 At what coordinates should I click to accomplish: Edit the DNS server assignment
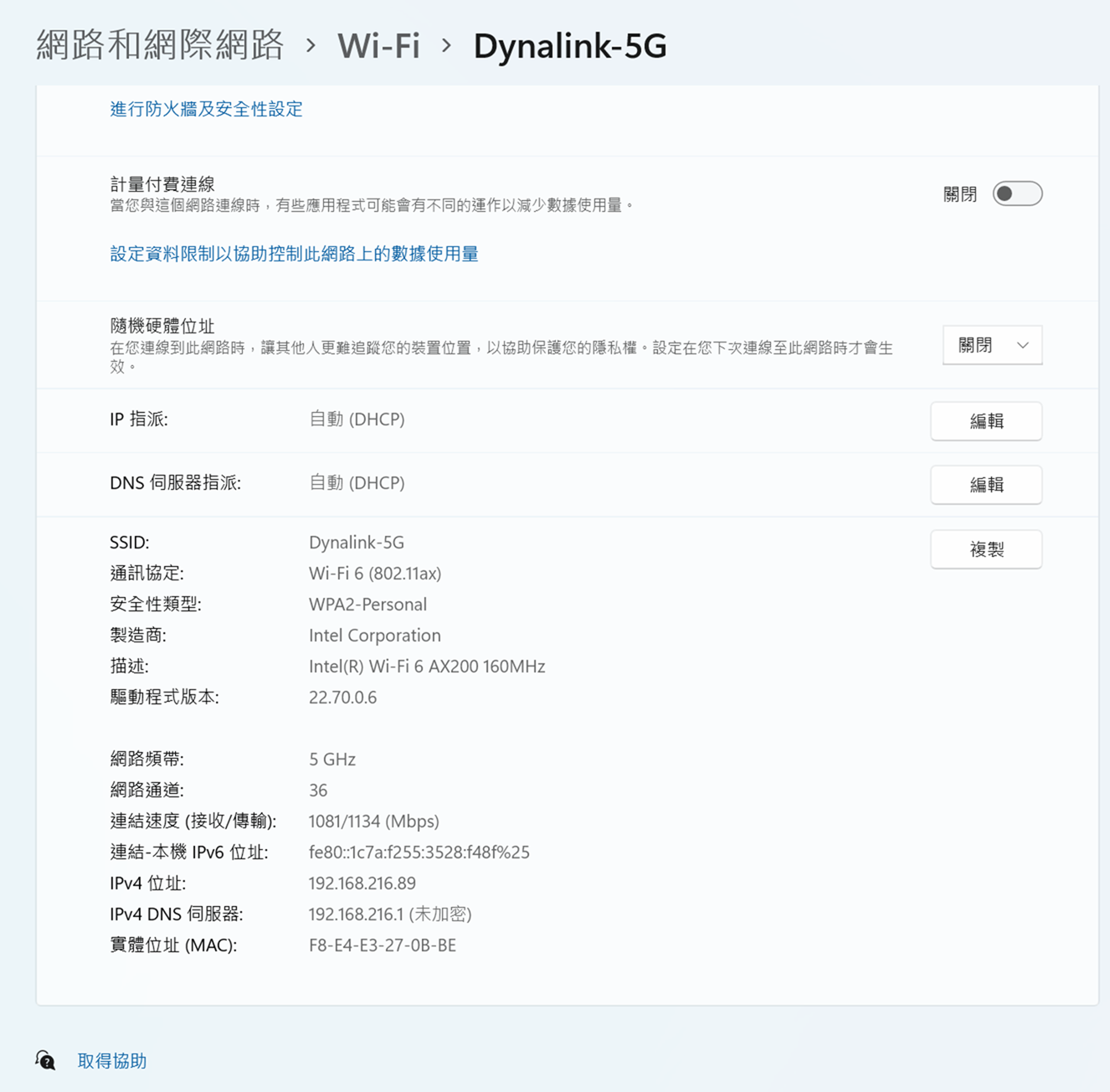point(985,484)
